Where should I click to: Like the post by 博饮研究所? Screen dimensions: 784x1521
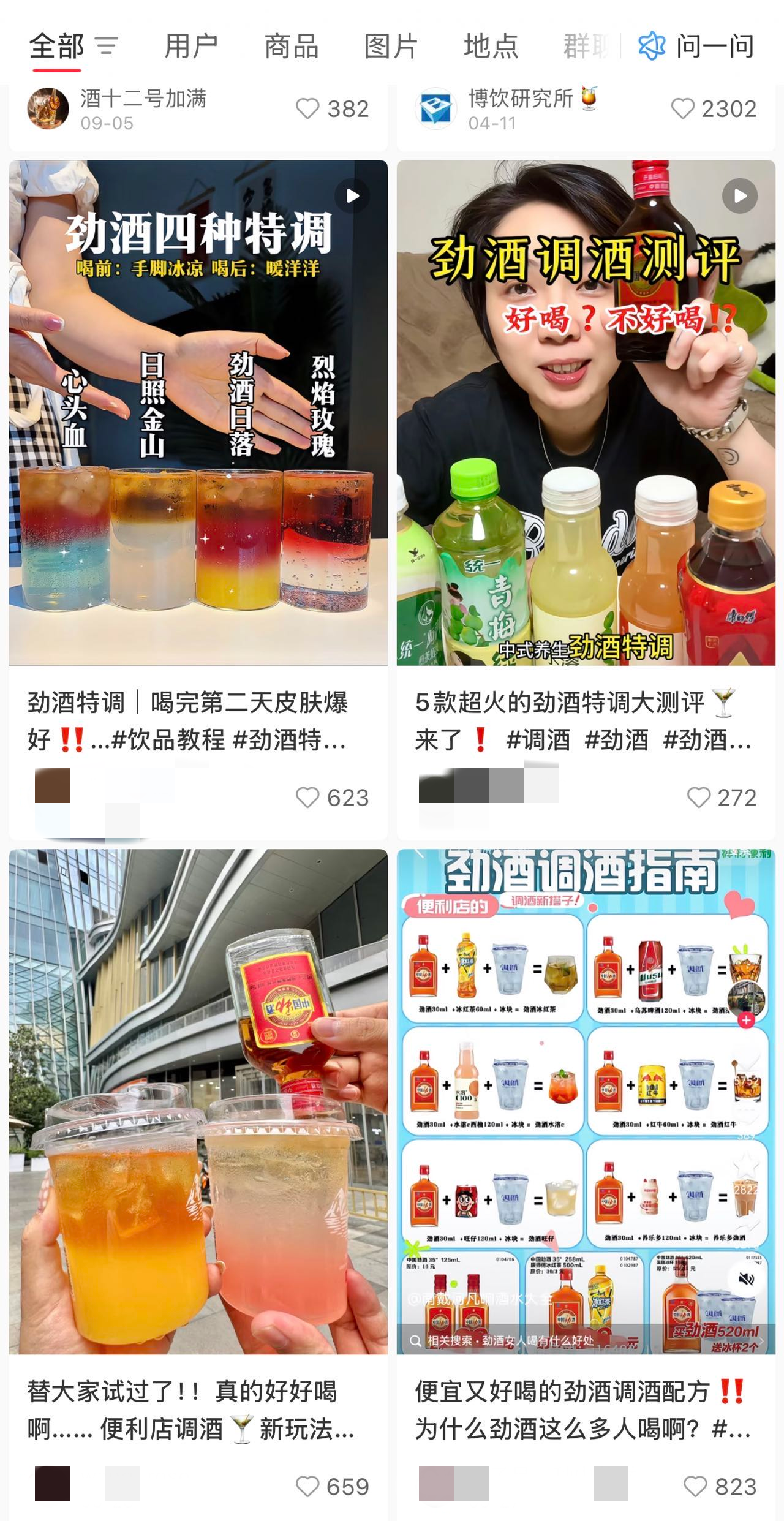click(683, 109)
